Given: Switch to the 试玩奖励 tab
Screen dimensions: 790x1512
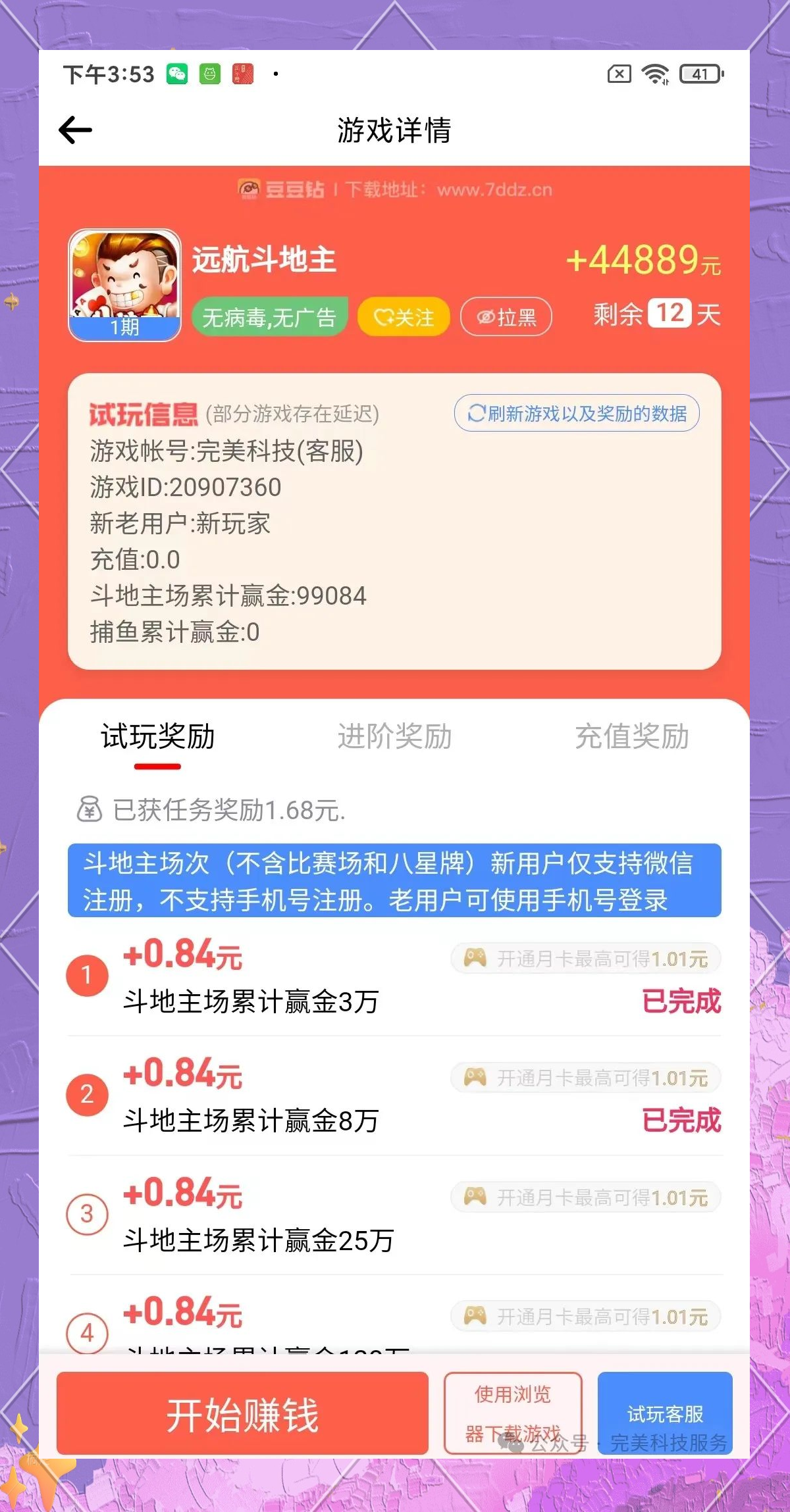Looking at the screenshot, I should (157, 737).
